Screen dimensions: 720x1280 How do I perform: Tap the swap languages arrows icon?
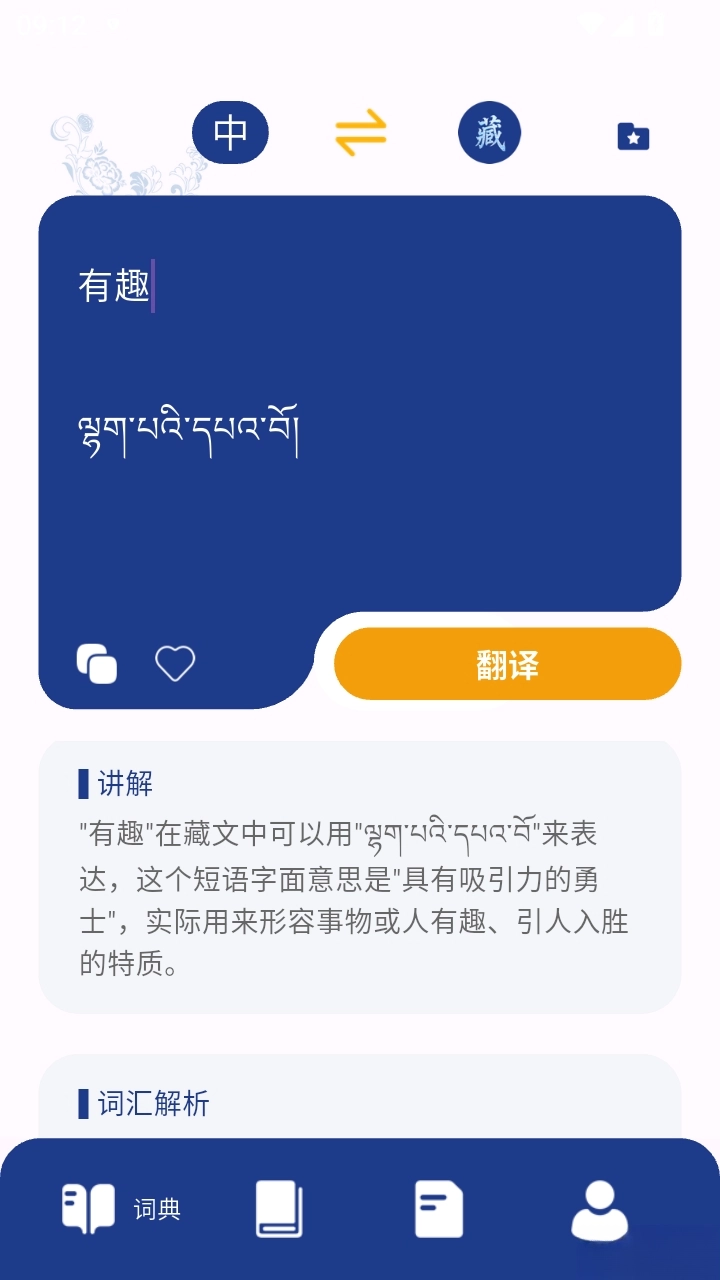pyautogui.click(x=359, y=131)
